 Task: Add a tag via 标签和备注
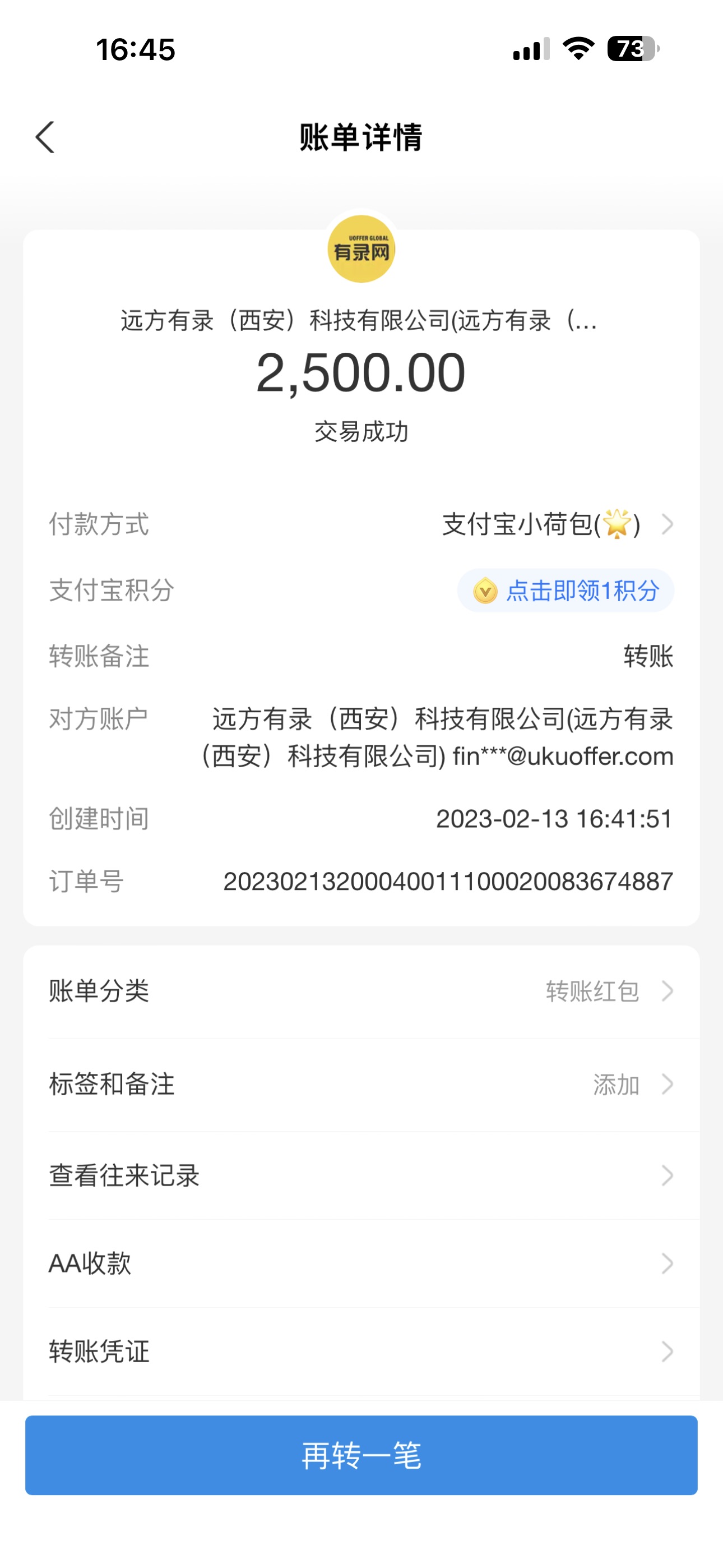(x=361, y=1084)
